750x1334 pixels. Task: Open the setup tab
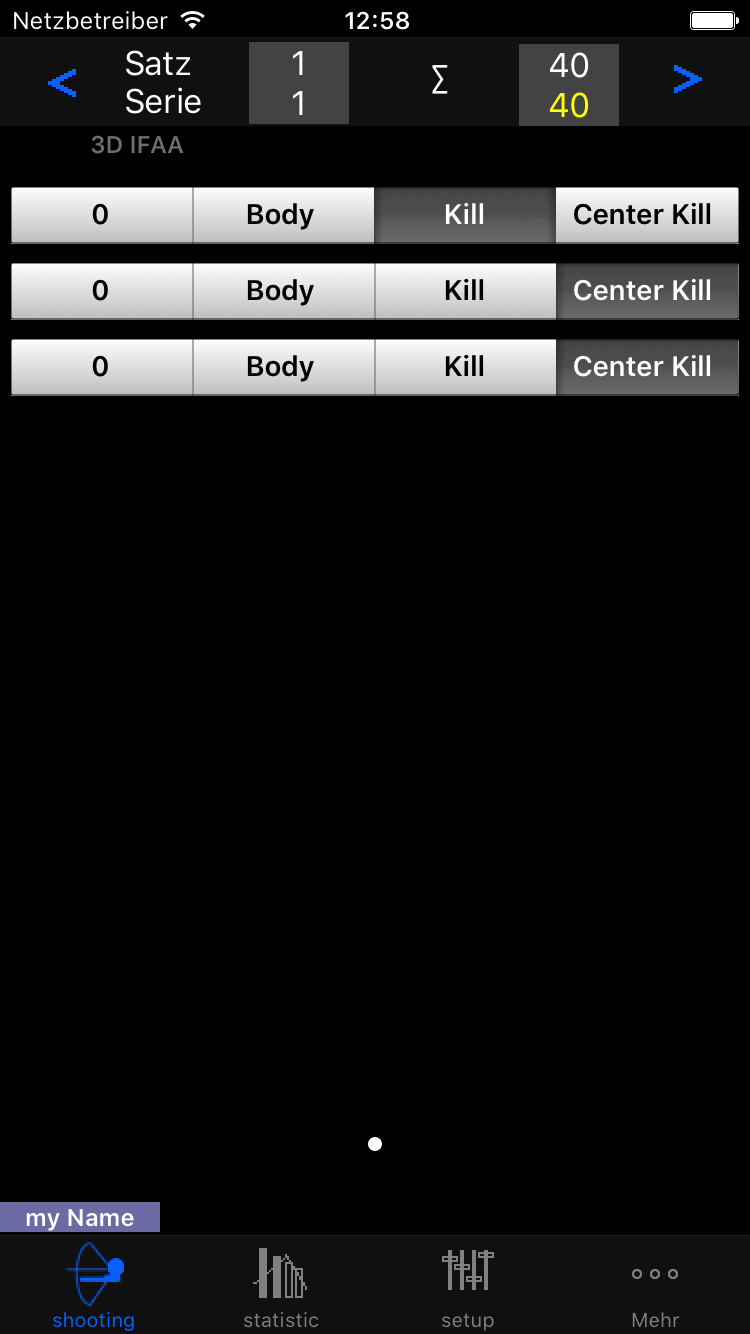[x=468, y=1287]
